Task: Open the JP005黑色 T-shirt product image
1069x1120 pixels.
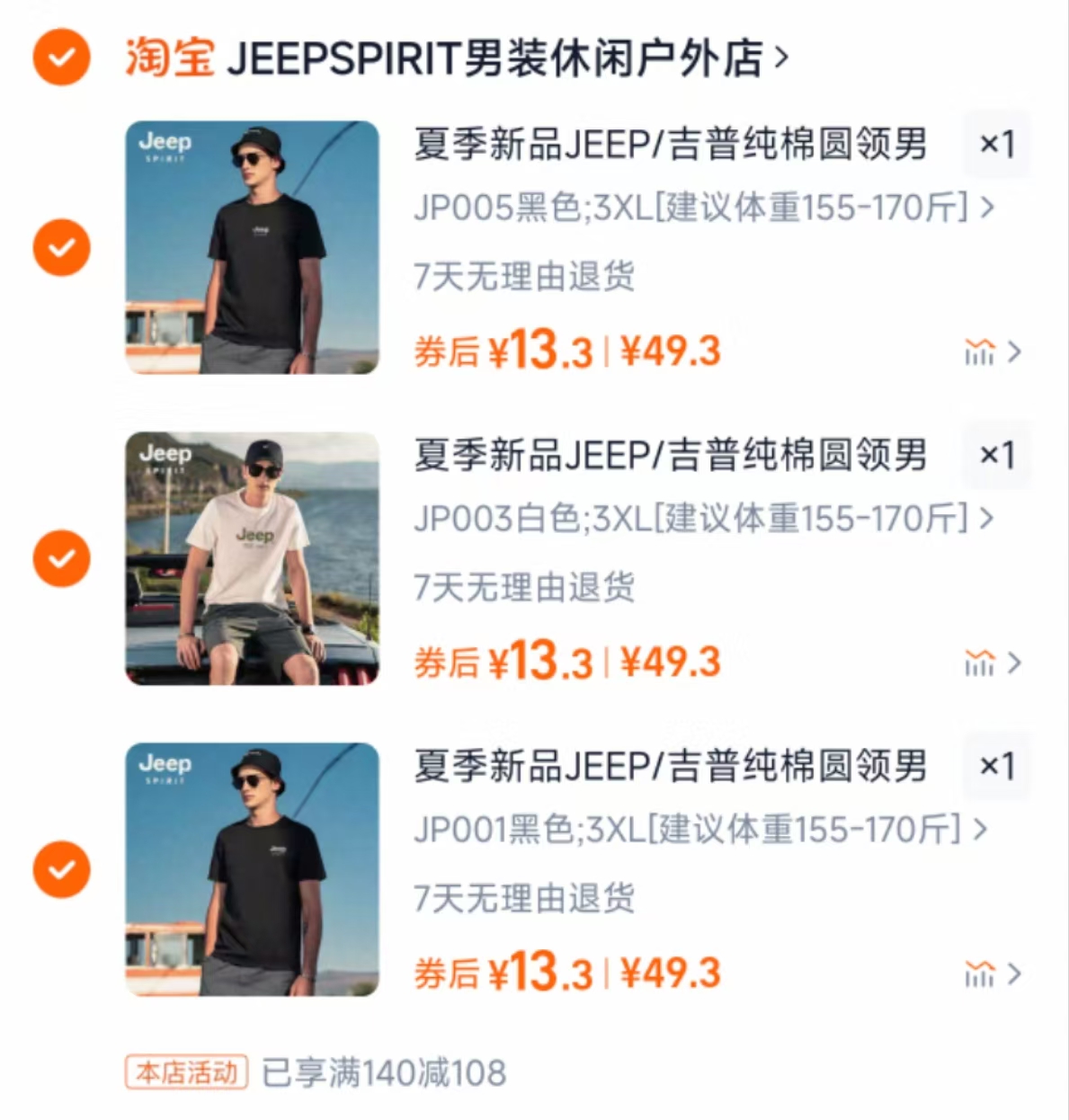Action: pyautogui.click(x=252, y=247)
